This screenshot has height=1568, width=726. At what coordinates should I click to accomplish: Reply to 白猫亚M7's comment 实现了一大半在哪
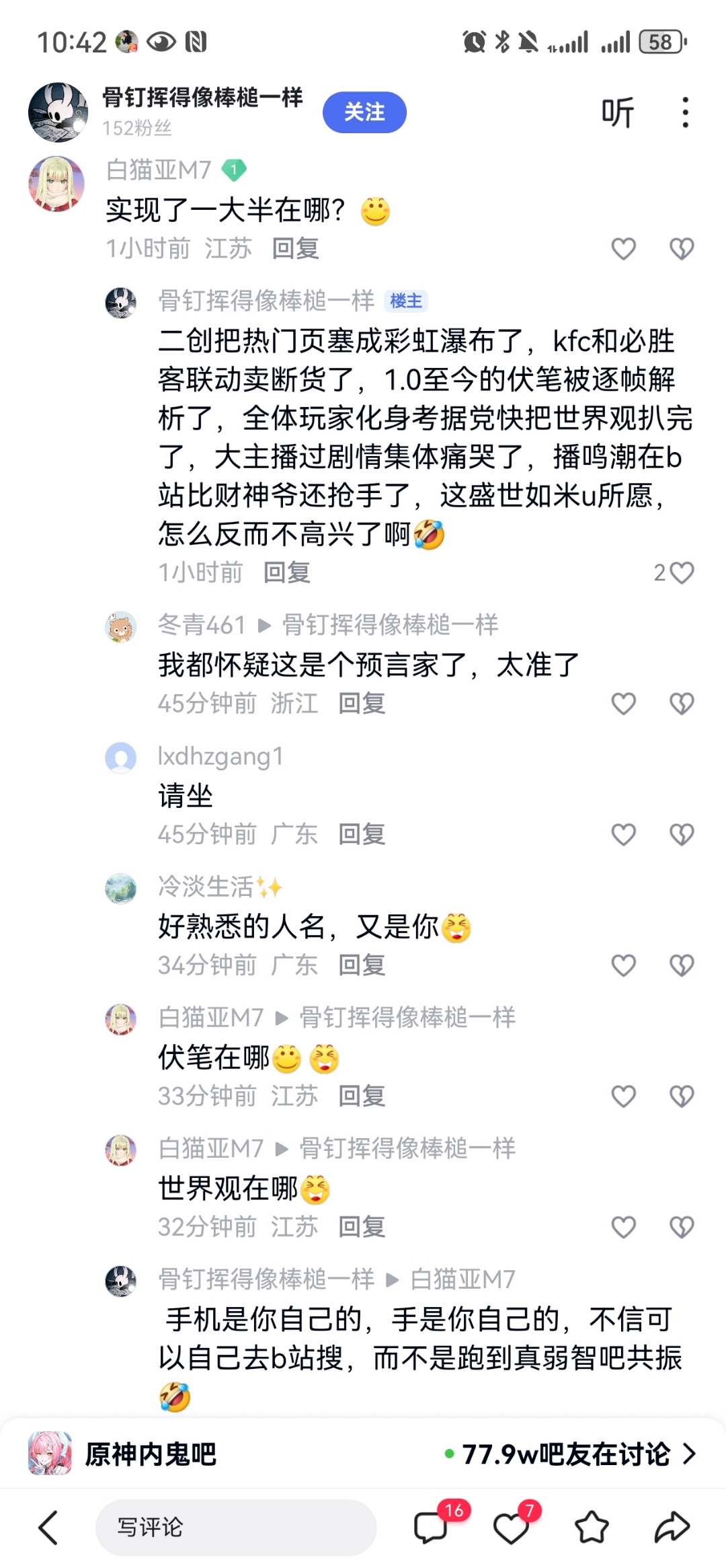[x=295, y=249]
